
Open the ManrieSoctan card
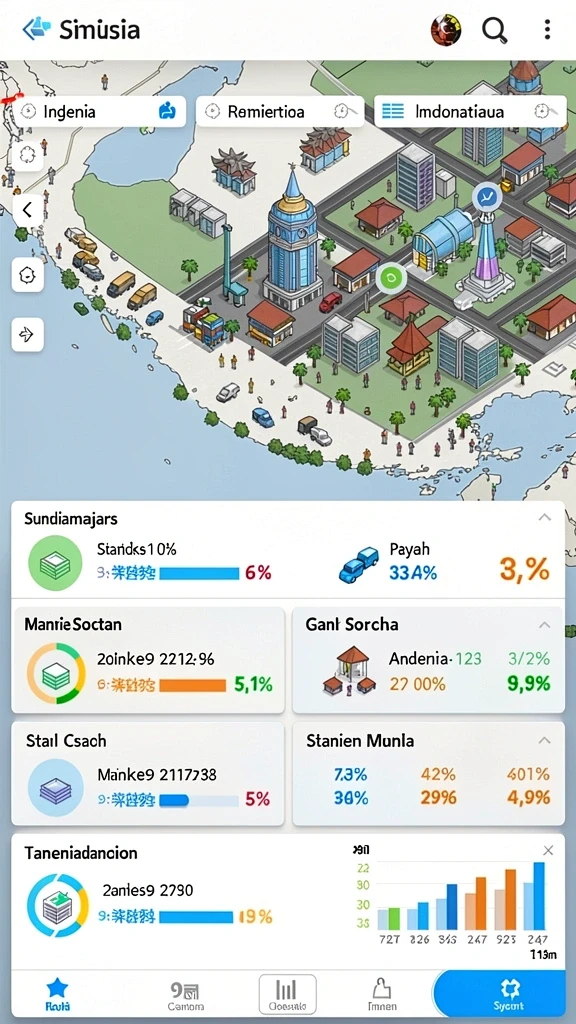click(149, 660)
